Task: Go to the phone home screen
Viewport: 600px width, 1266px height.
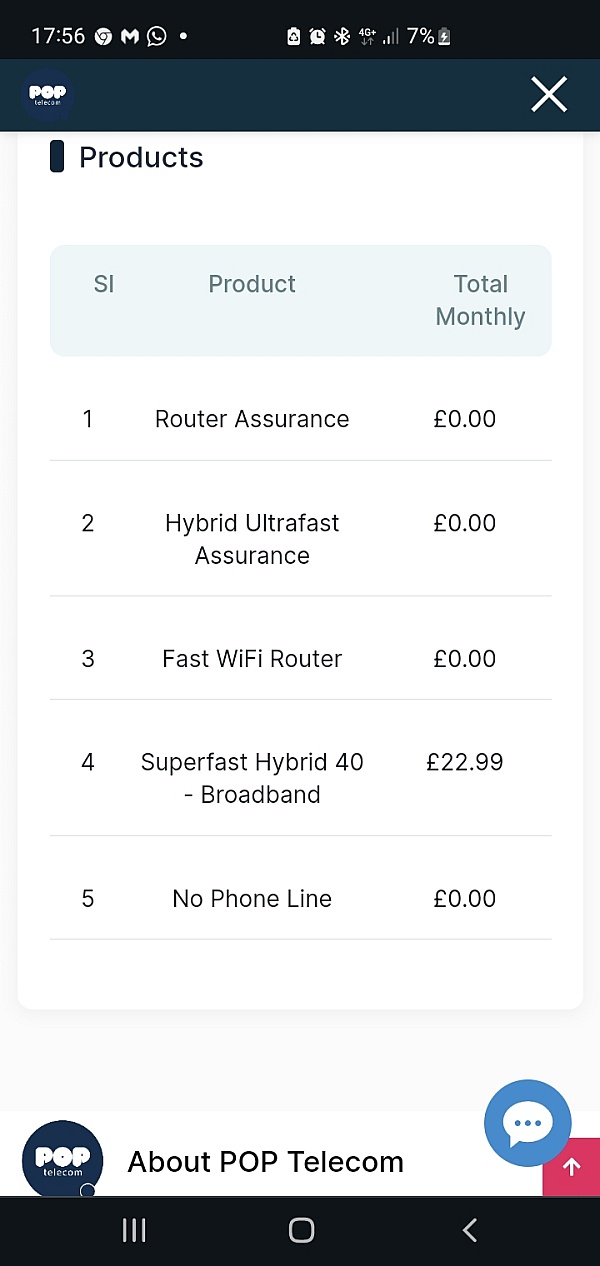Action: [x=301, y=1230]
